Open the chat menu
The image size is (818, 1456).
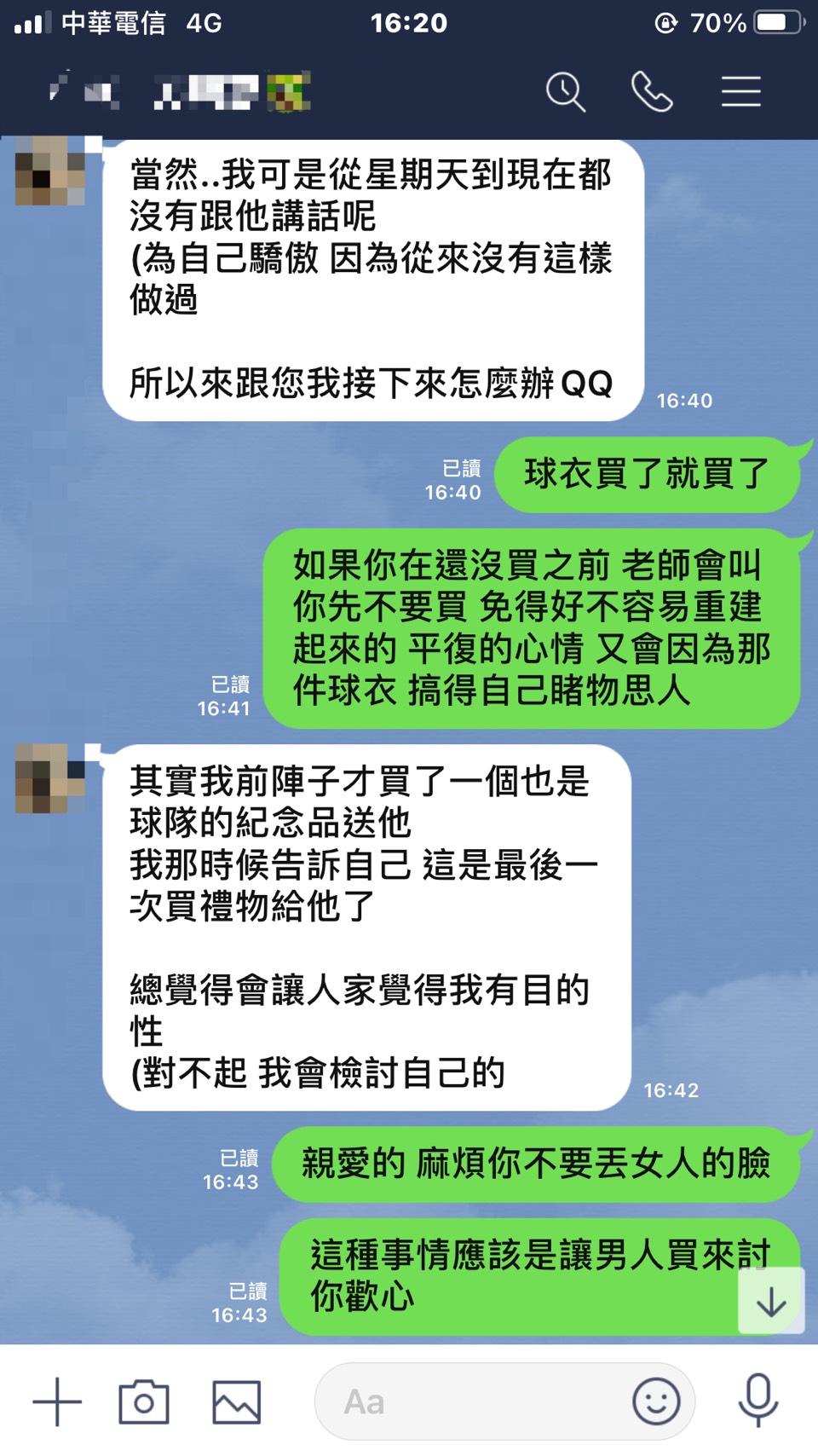pos(740,92)
